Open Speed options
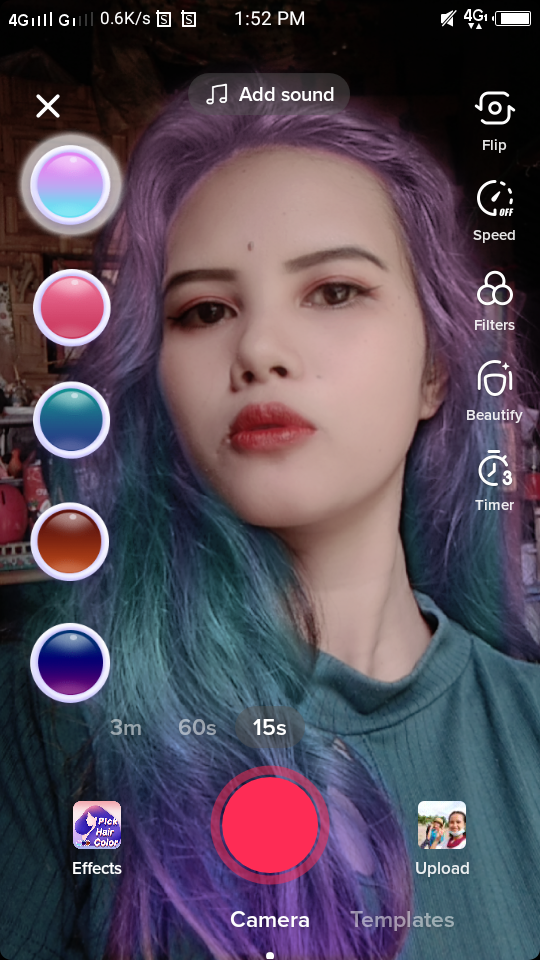 point(494,211)
